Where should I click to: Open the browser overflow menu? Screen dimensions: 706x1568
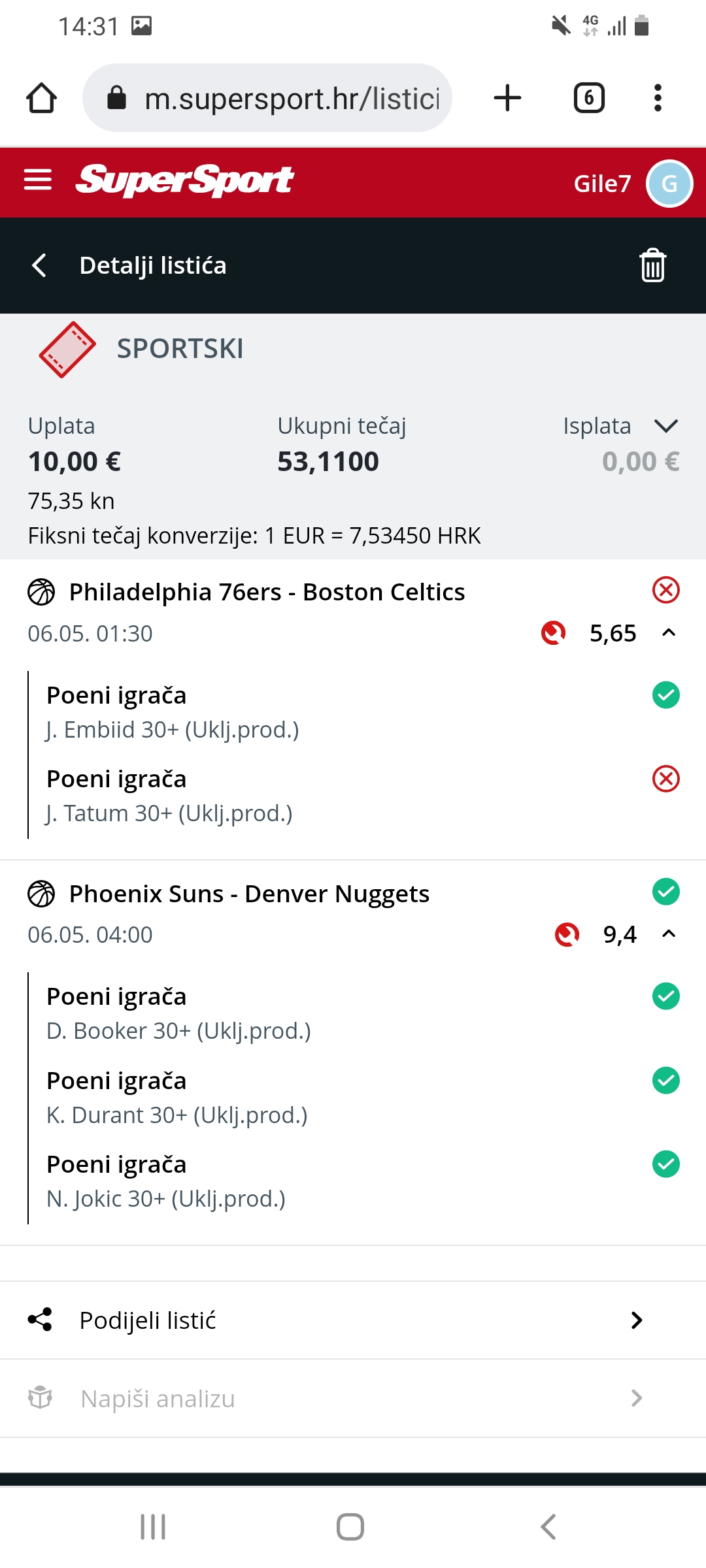[658, 98]
